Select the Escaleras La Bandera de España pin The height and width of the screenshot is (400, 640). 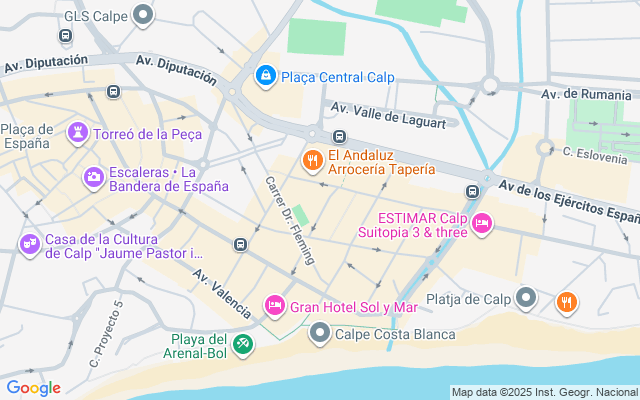point(93,177)
